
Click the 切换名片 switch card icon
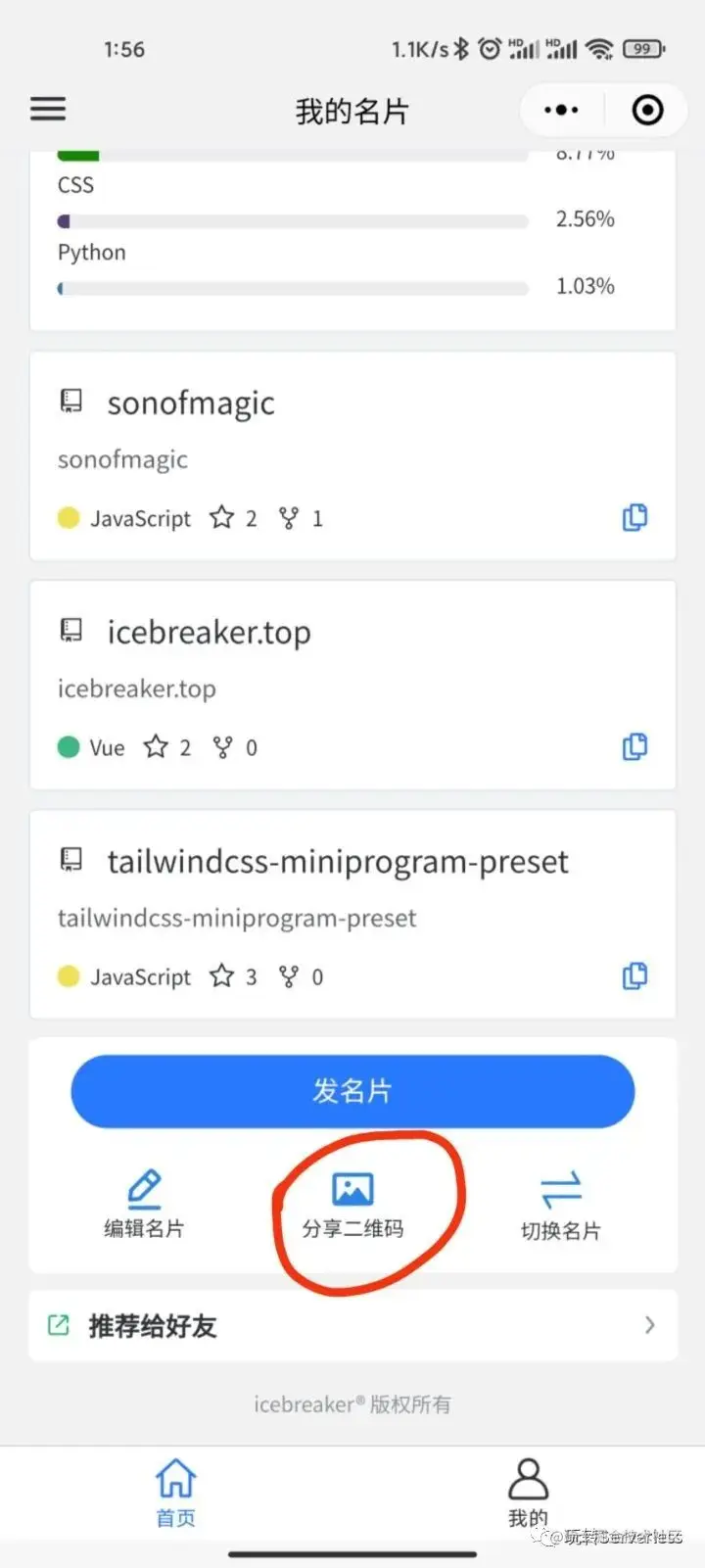(562, 1187)
